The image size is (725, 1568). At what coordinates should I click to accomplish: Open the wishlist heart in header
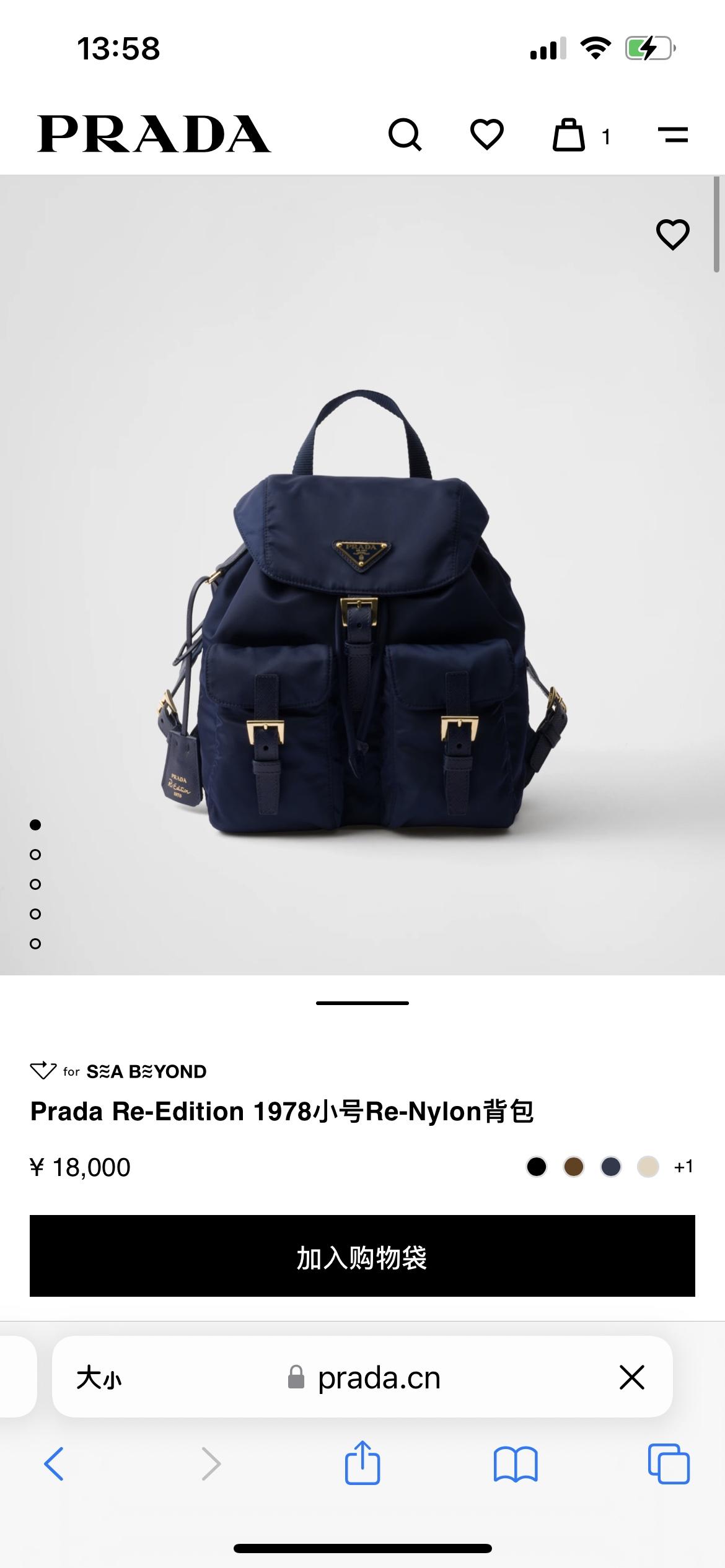486,134
